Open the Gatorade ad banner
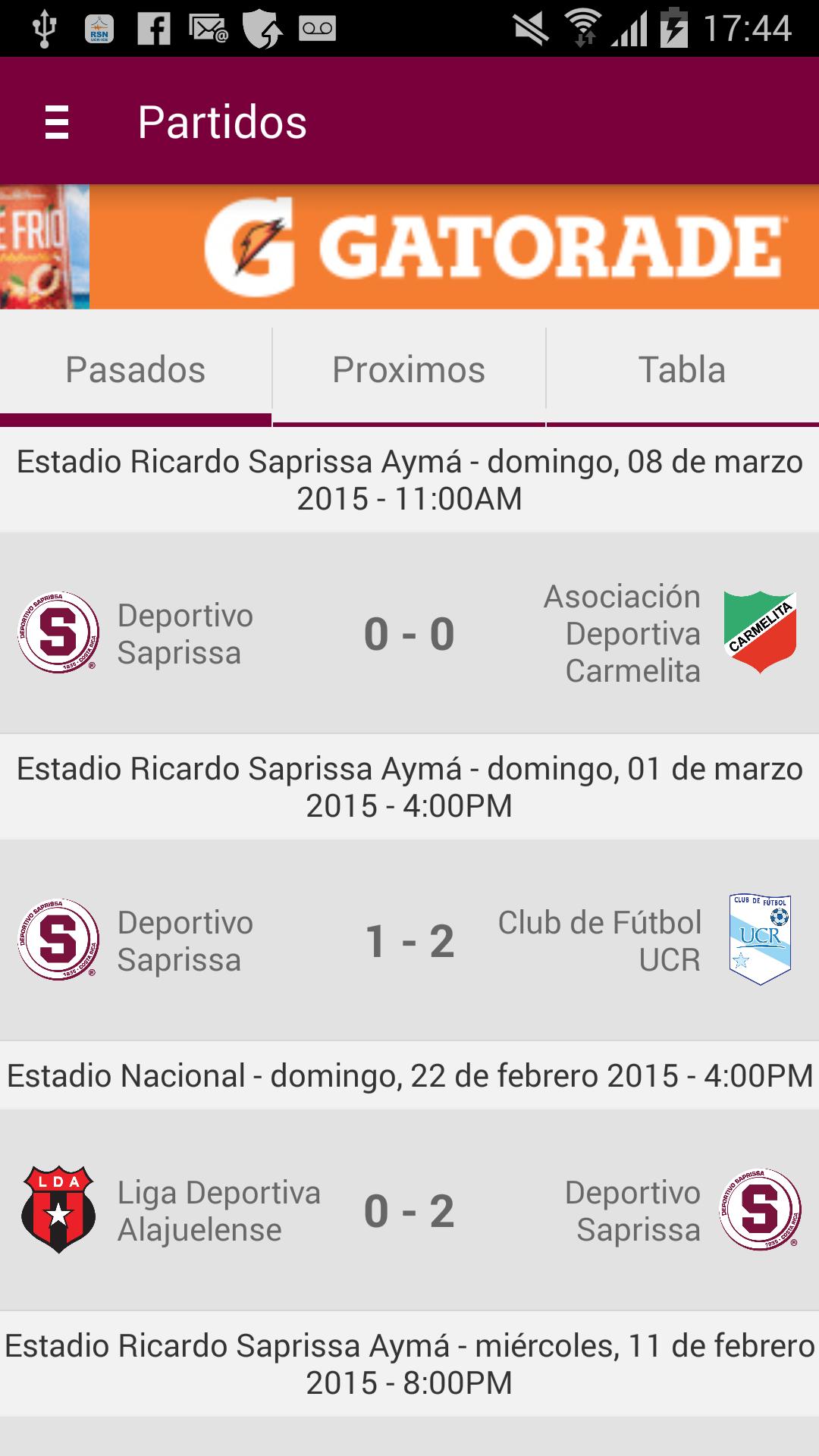The image size is (819, 1456). 409,247
